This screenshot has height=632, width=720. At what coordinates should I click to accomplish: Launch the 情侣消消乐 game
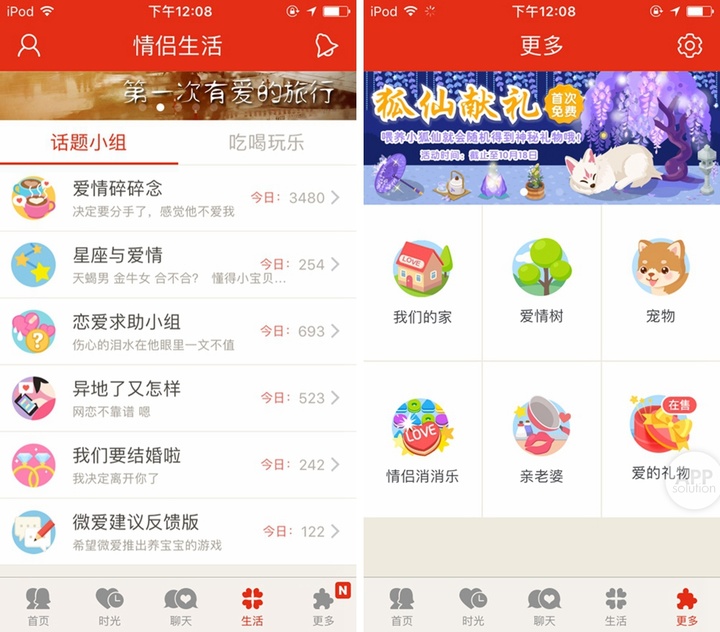point(422,440)
